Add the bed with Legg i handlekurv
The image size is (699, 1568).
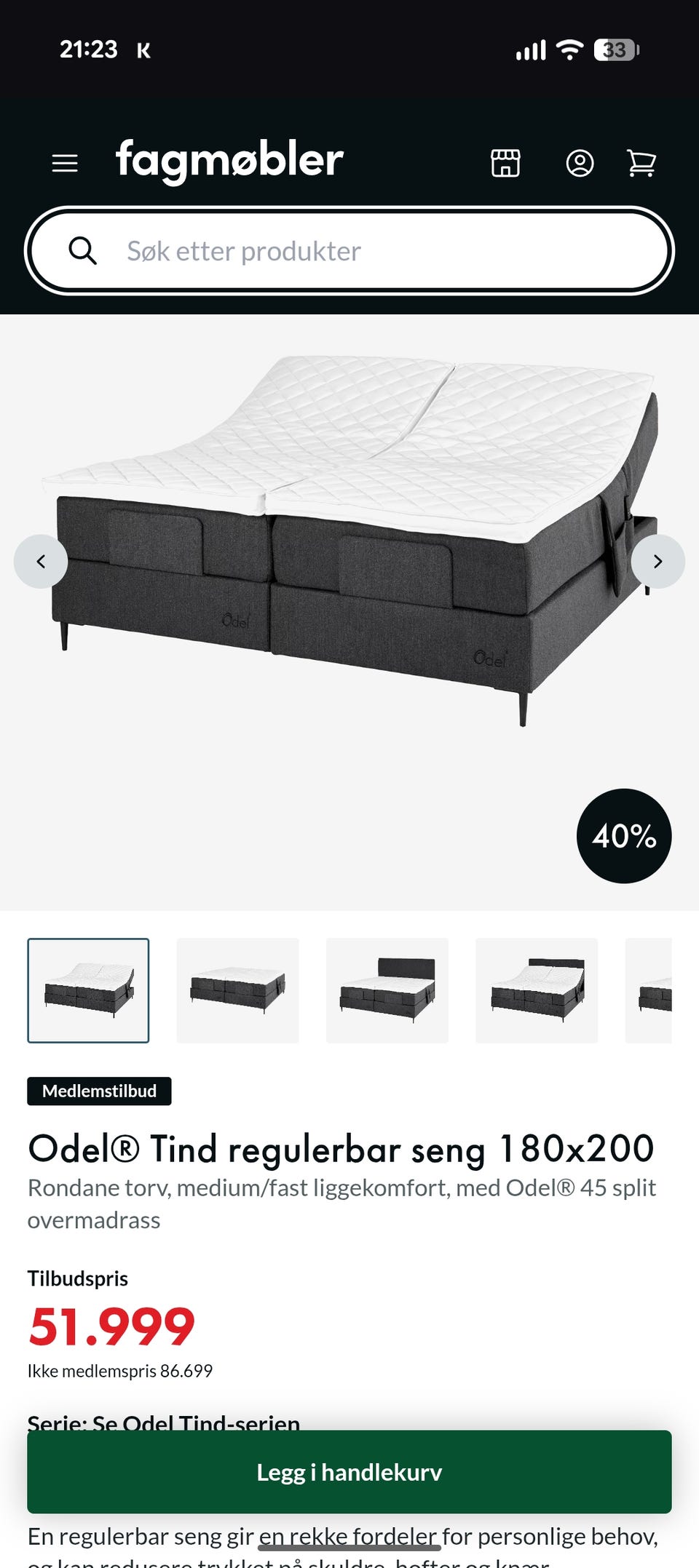(349, 1472)
